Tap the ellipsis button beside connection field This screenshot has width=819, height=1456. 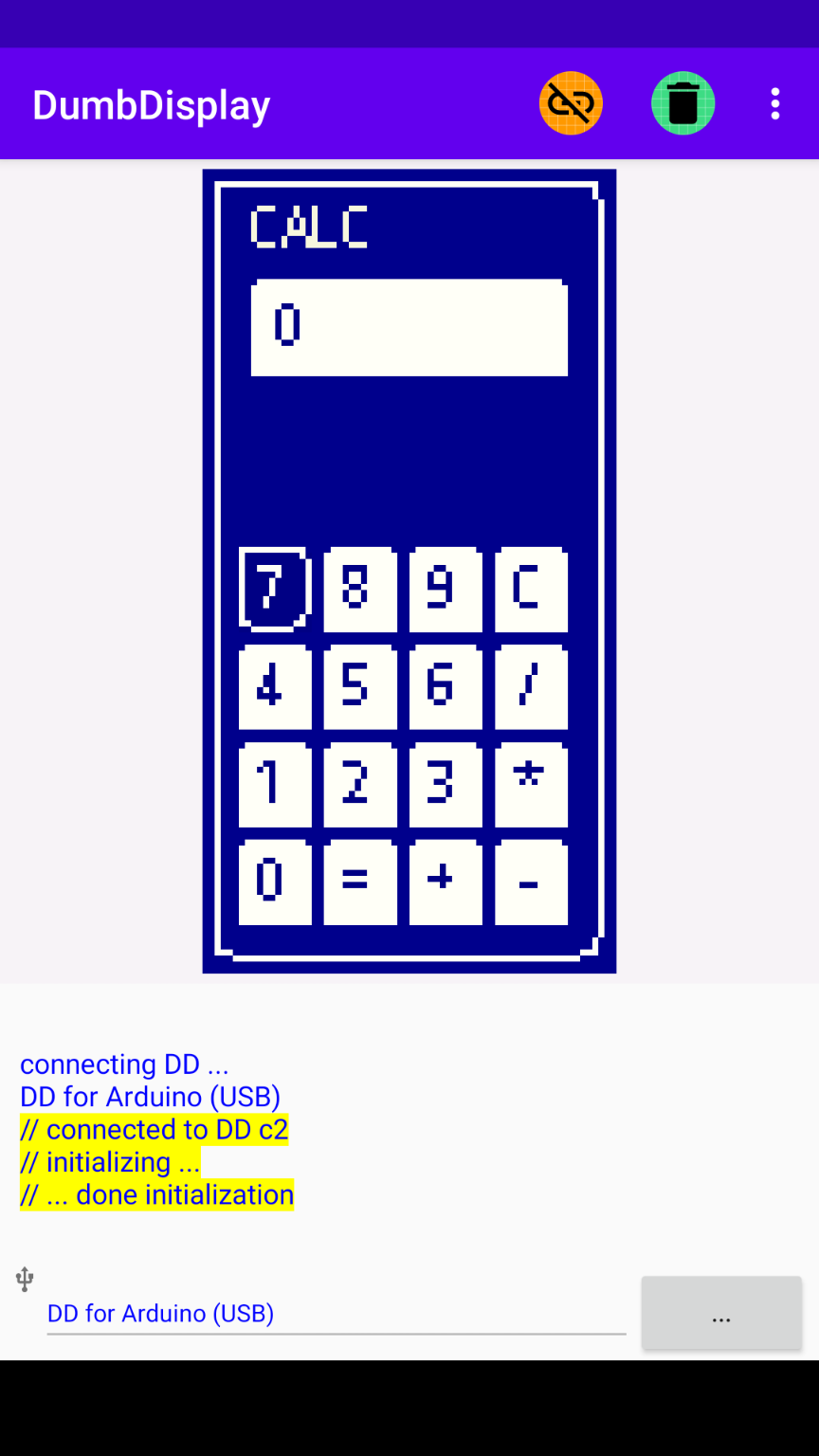721,1313
